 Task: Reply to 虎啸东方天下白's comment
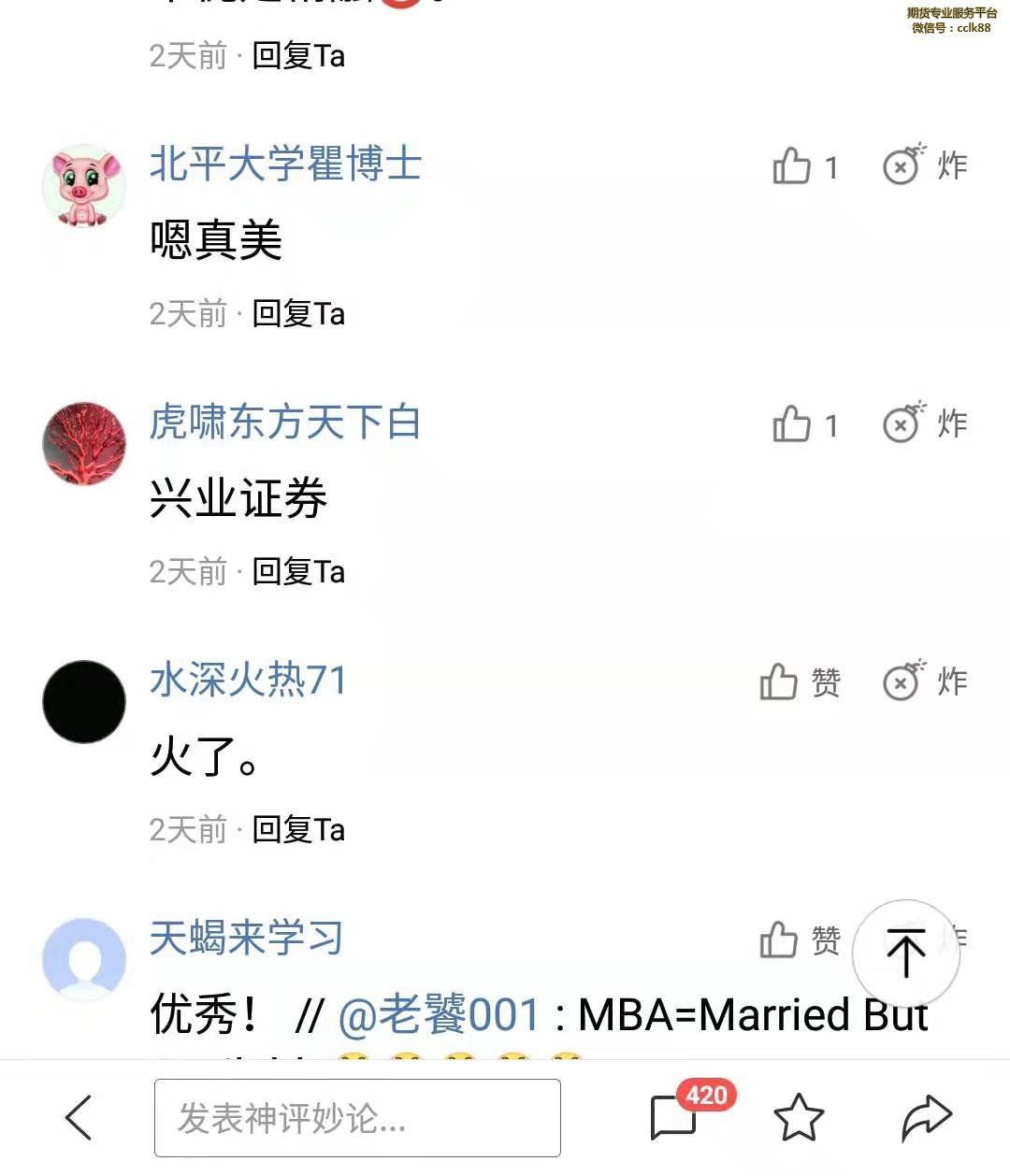[298, 572]
